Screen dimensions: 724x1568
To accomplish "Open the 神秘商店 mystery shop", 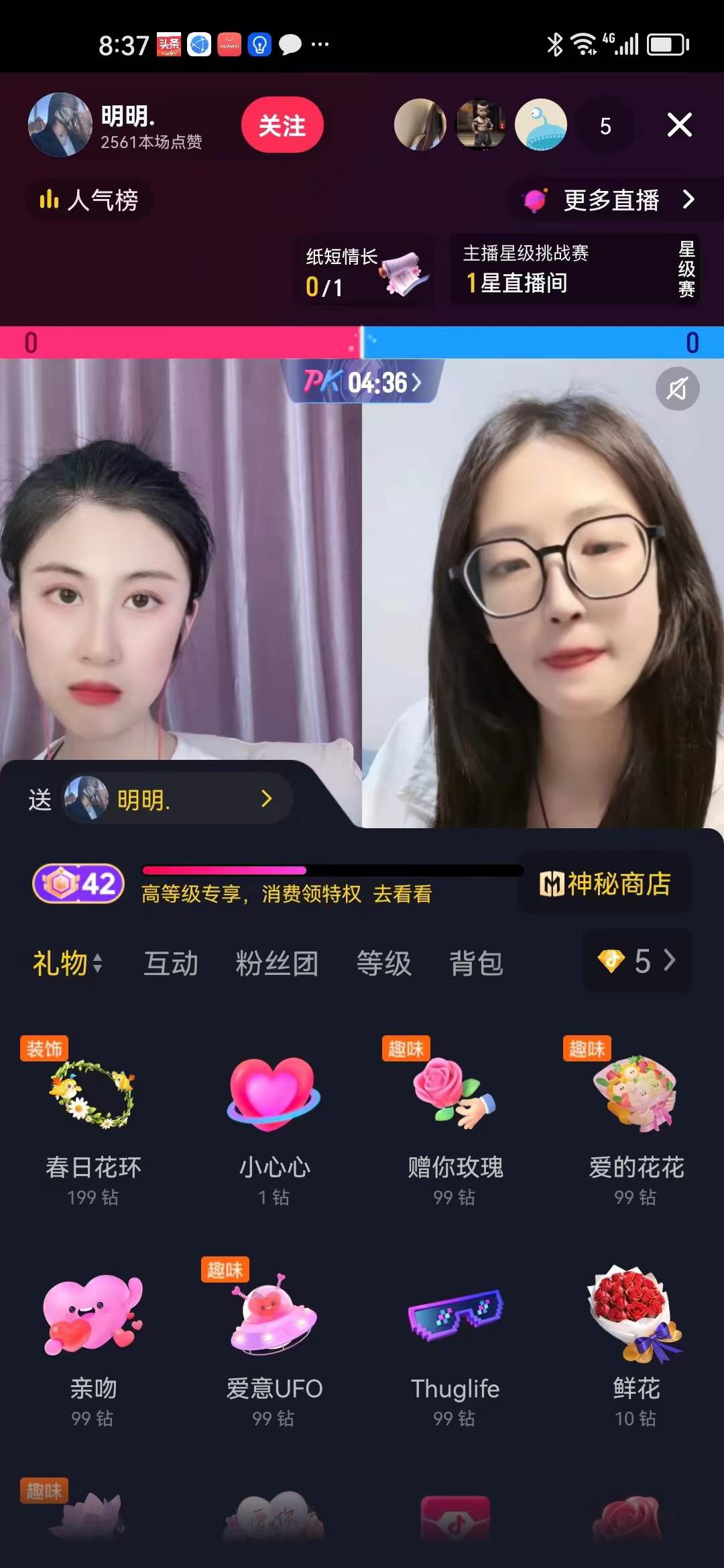I will [605, 884].
